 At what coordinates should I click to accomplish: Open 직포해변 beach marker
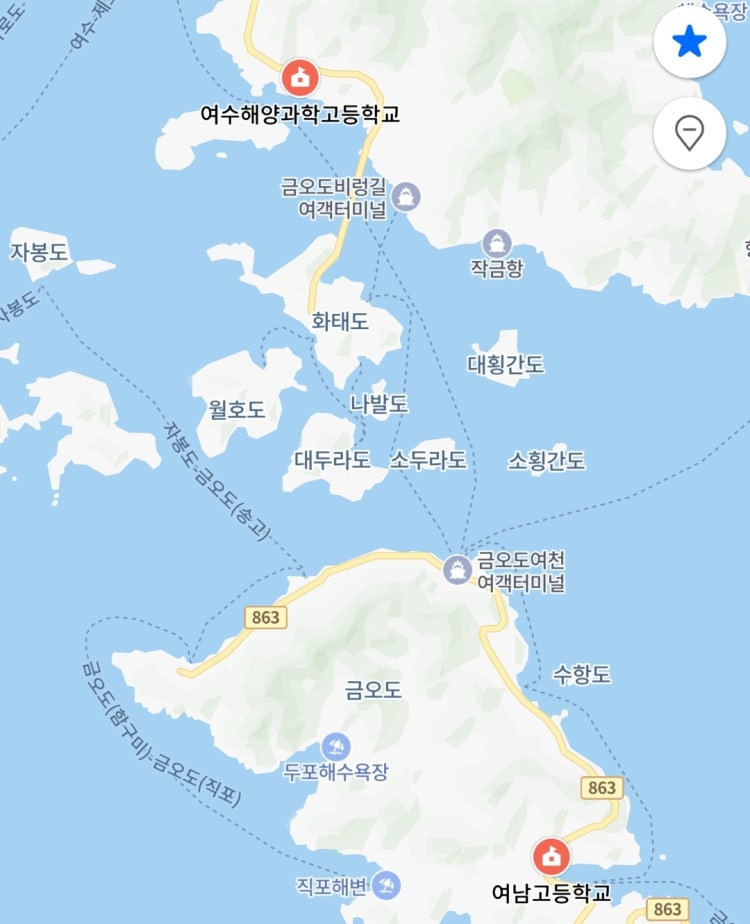(386, 885)
